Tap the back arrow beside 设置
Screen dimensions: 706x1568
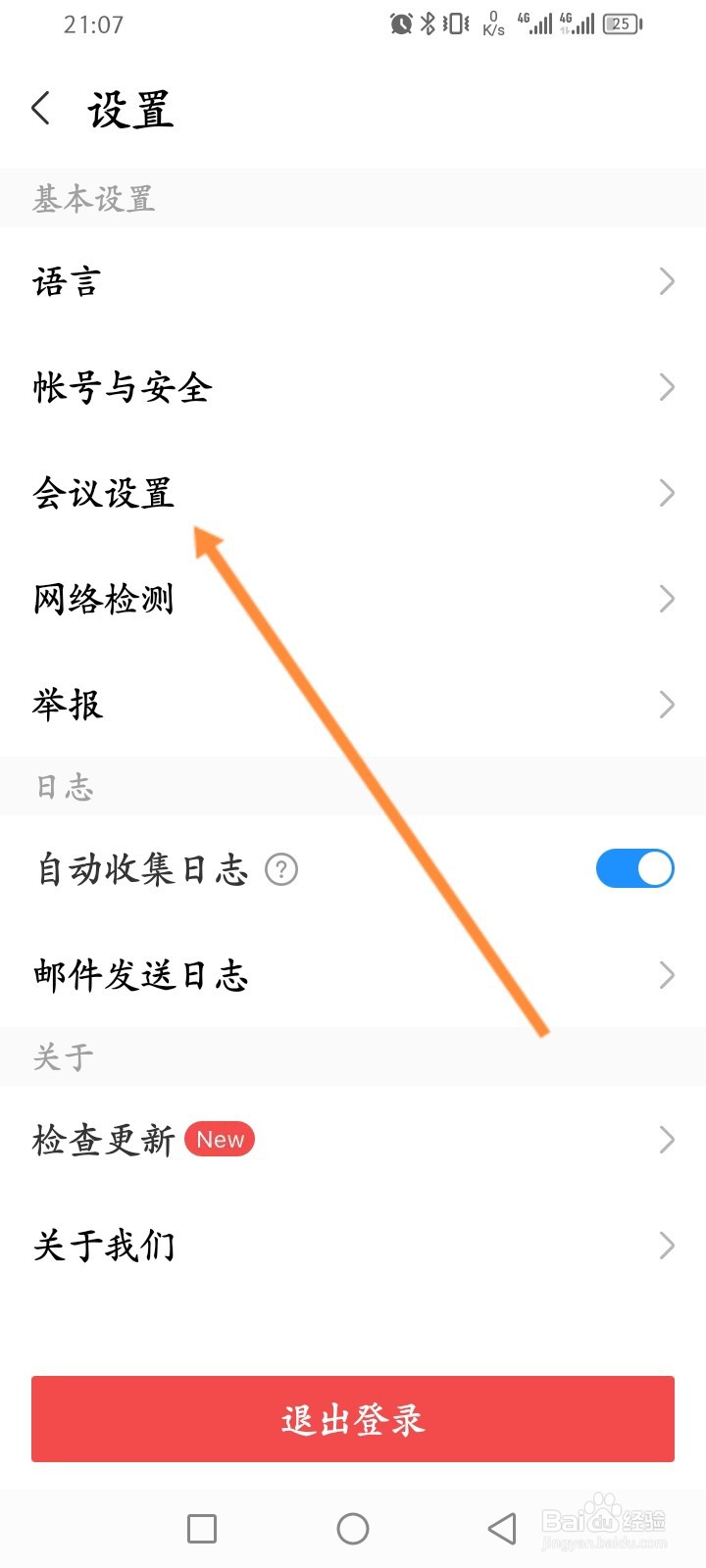(x=41, y=108)
